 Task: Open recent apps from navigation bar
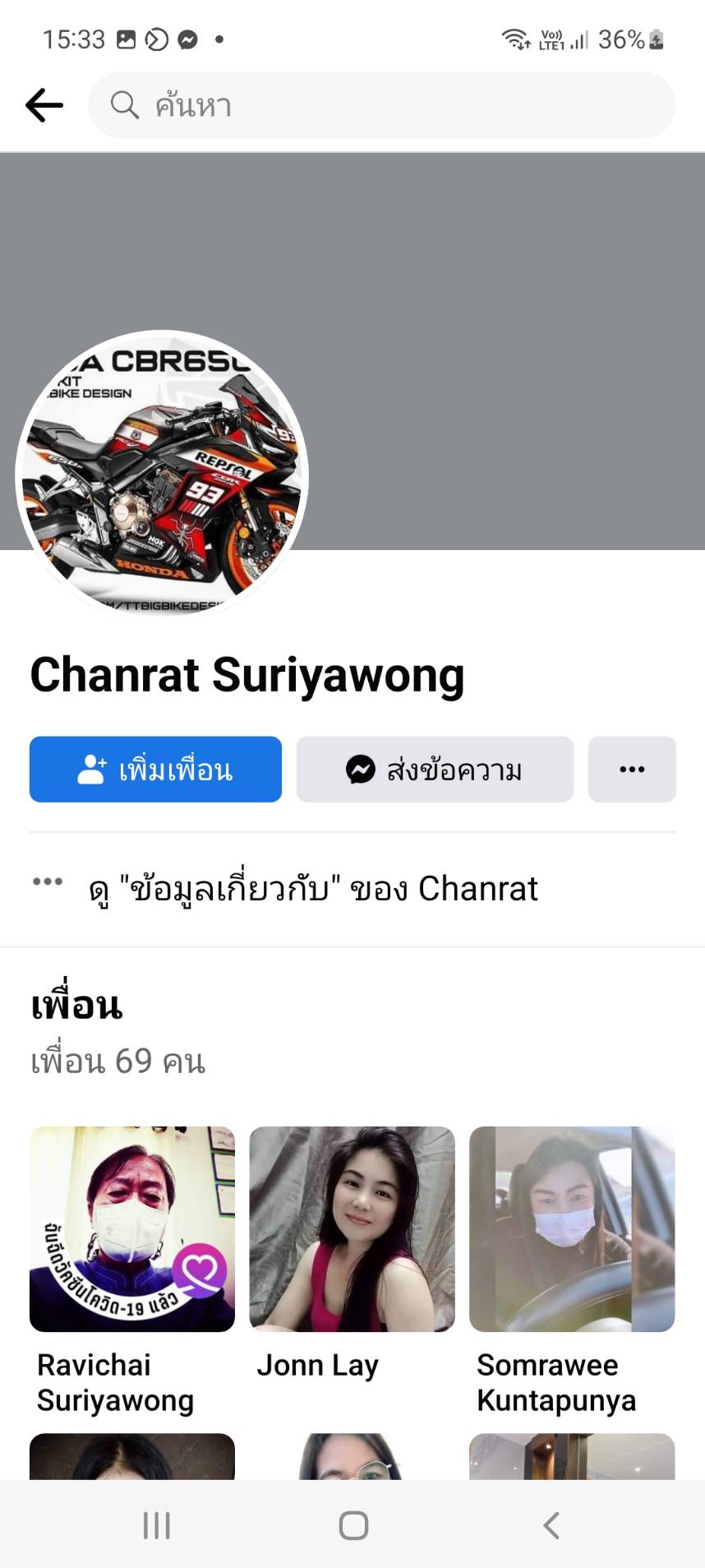[156, 1525]
